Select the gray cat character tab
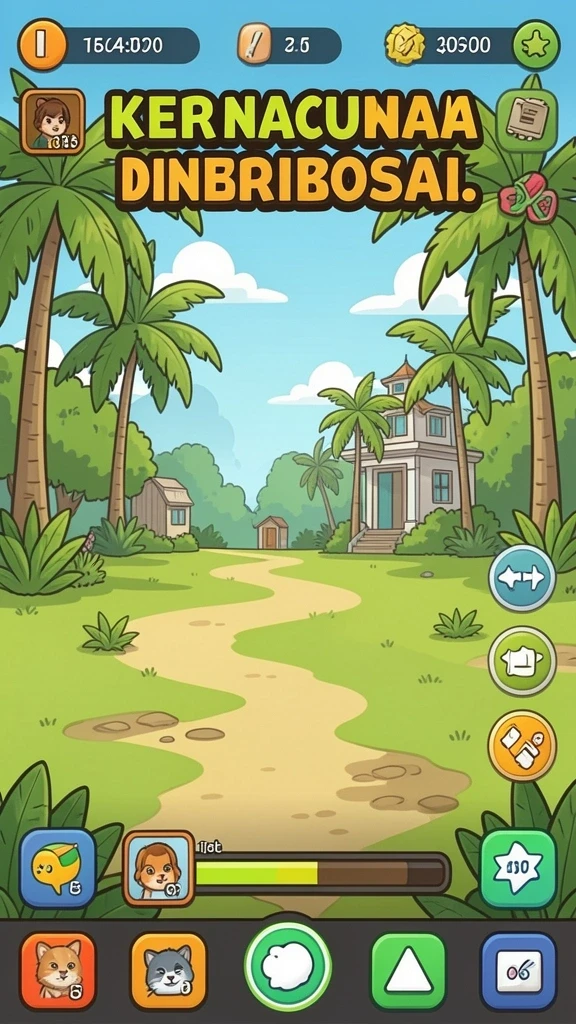 coord(168,971)
